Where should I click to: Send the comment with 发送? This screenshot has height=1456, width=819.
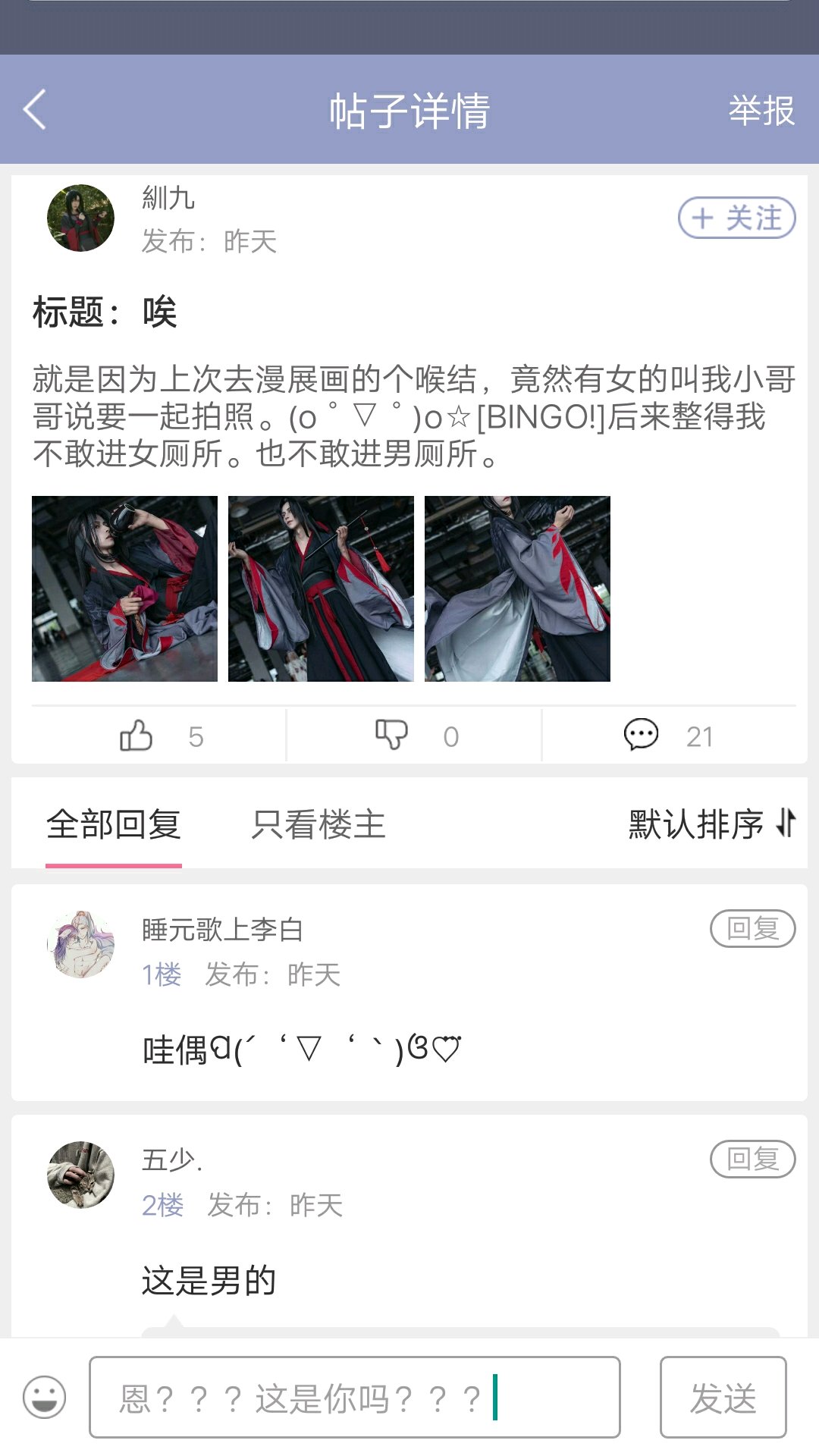click(x=723, y=1397)
